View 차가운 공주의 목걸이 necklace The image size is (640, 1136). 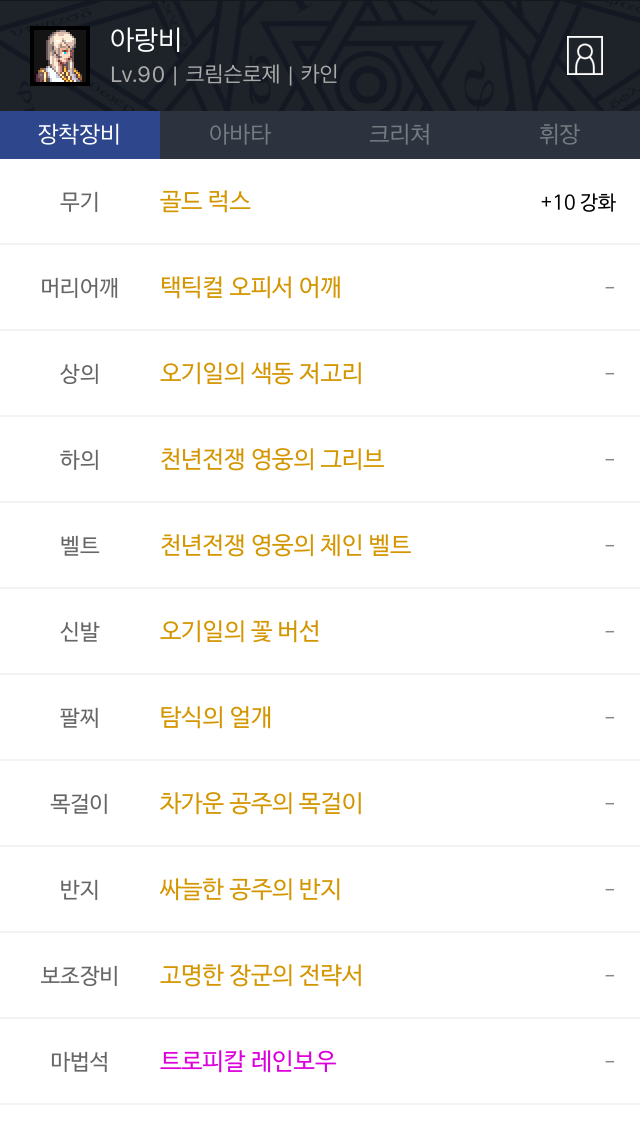pos(320,803)
